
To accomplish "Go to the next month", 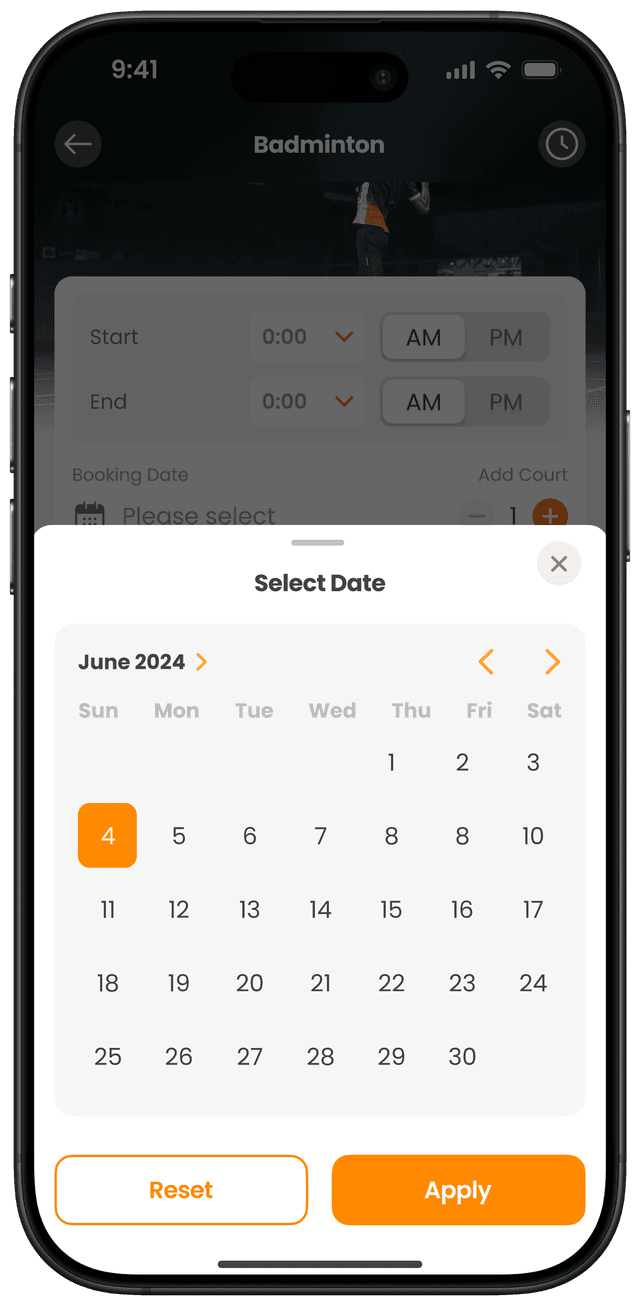I will coord(552,661).
